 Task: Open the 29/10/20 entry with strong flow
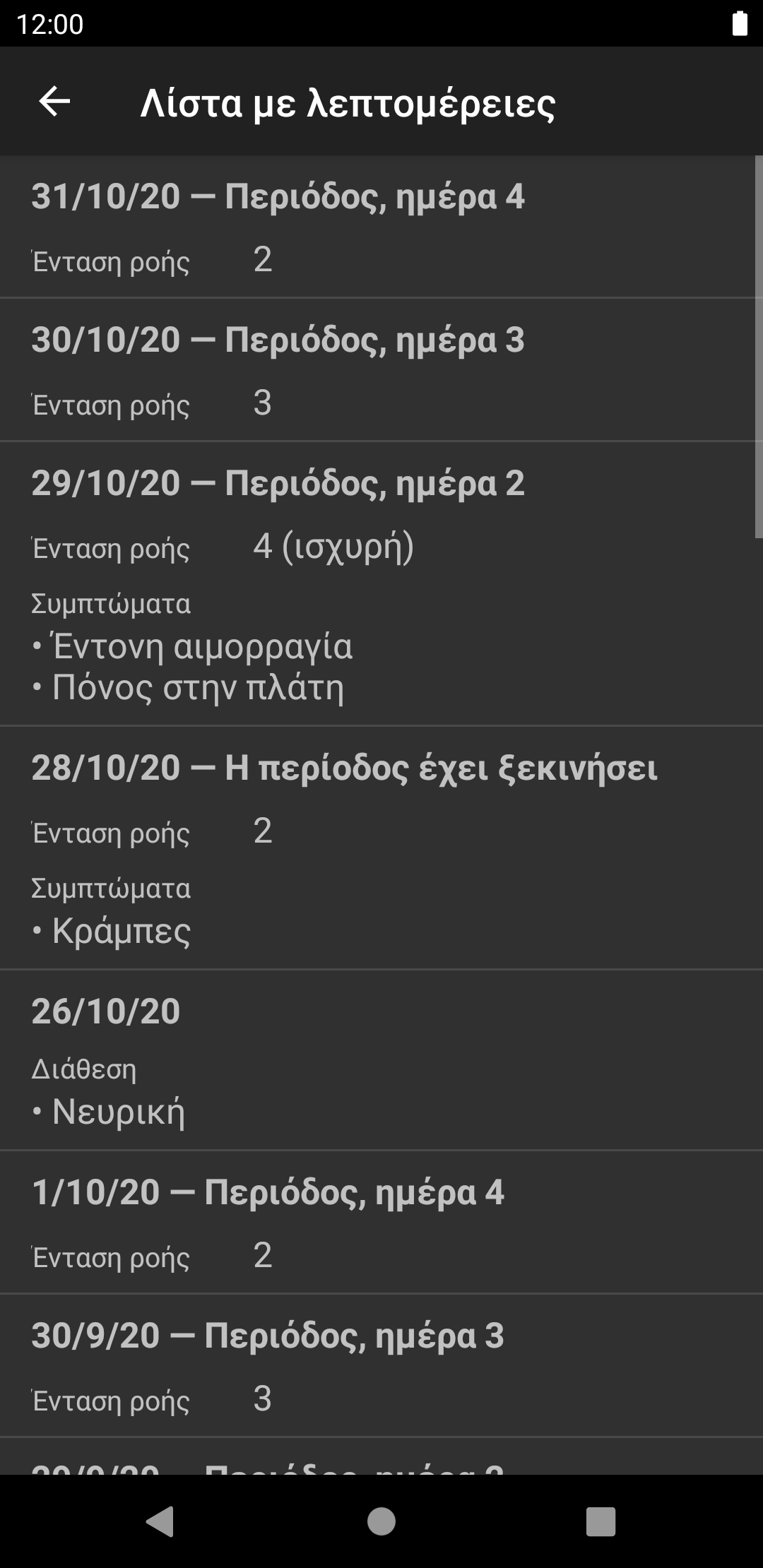[x=381, y=583]
